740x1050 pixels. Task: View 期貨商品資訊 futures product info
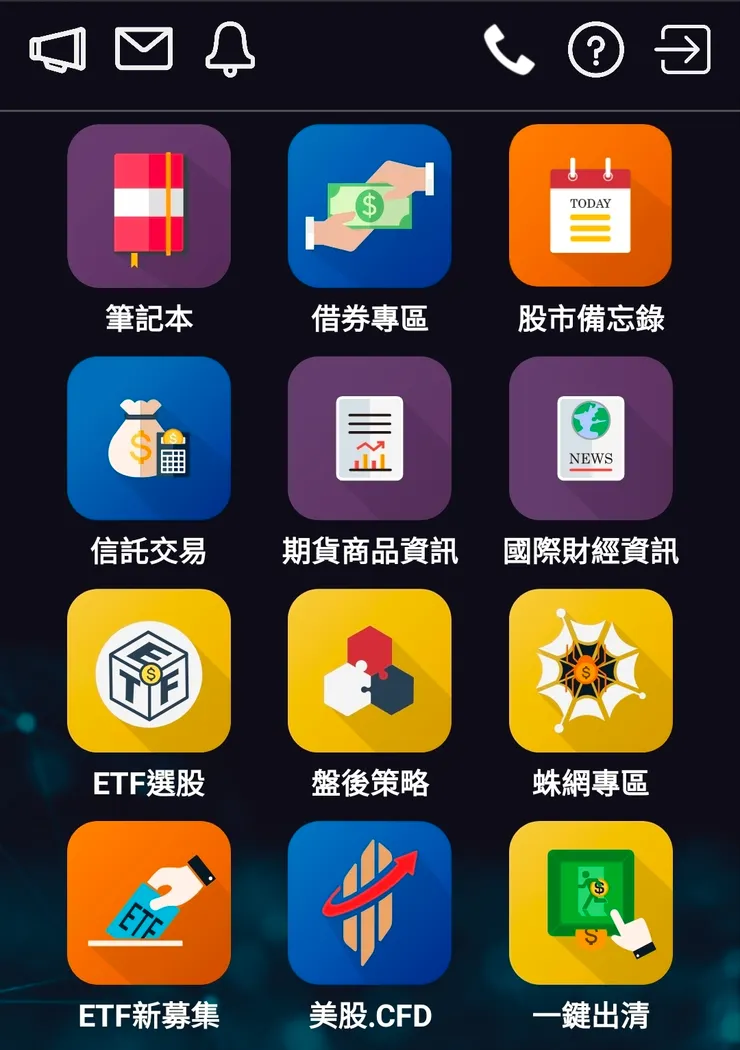(370, 438)
